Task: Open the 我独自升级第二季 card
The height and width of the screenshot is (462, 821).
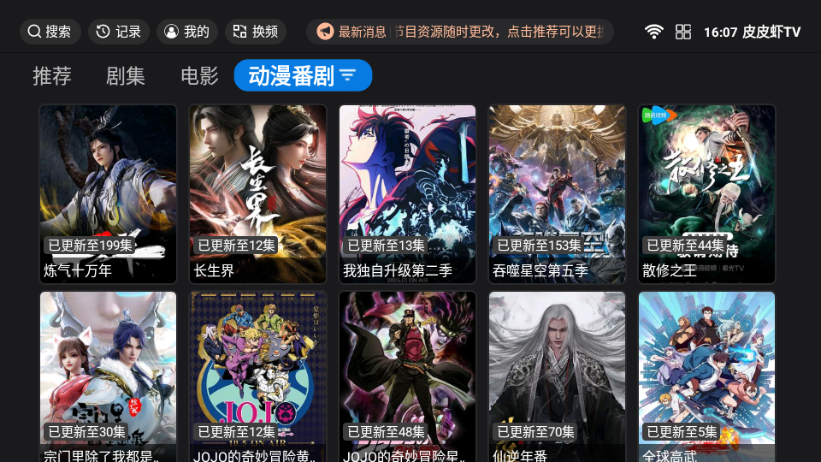Action: click(407, 194)
